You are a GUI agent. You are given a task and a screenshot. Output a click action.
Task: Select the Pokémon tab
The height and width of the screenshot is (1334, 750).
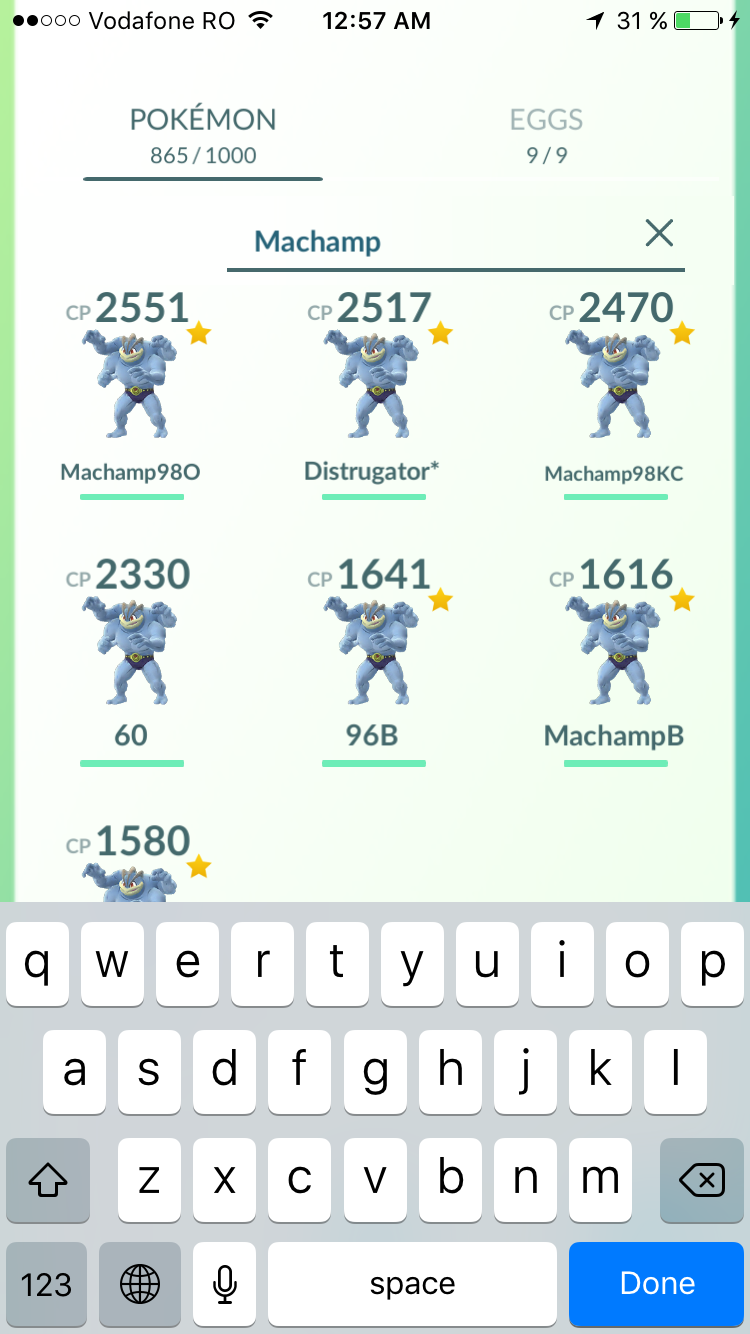203,135
